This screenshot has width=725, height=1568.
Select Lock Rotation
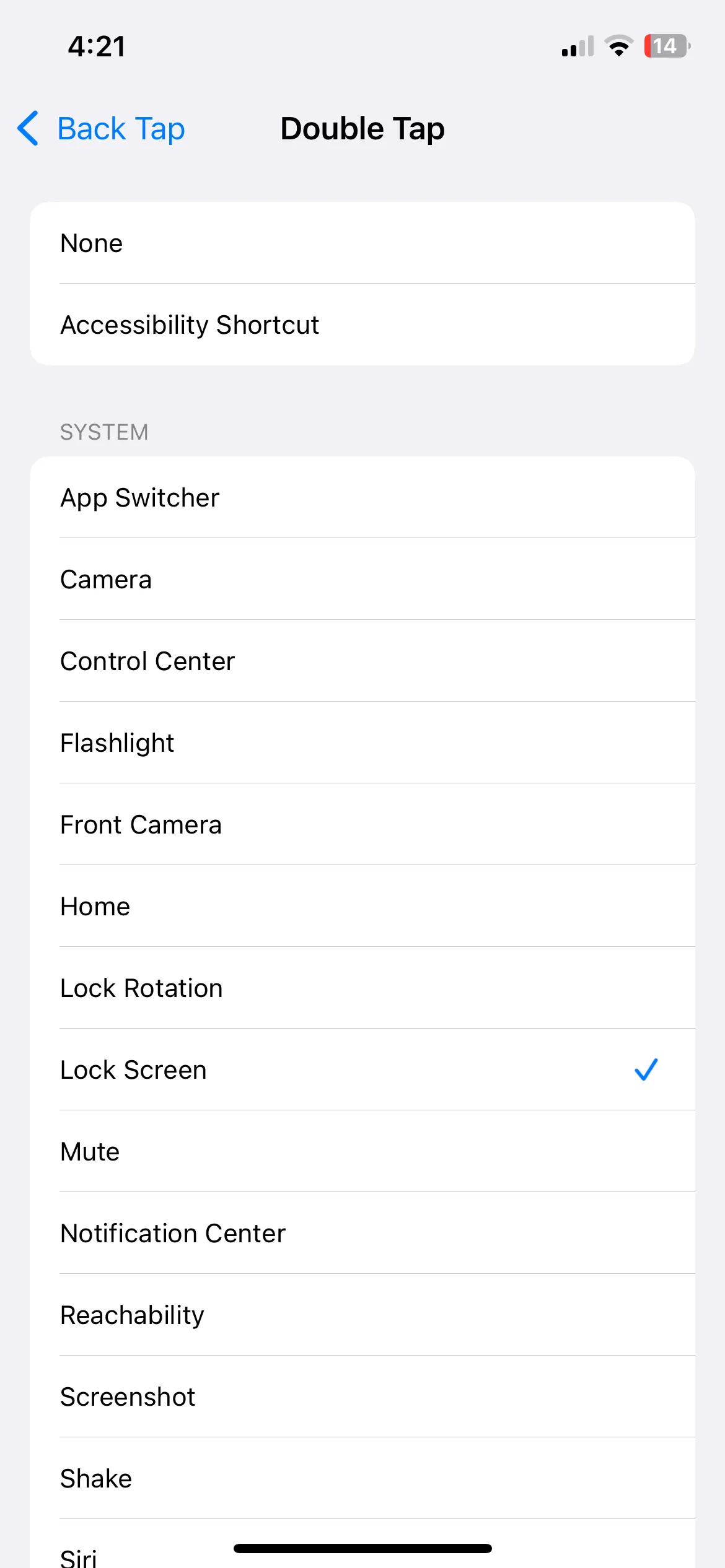tap(362, 988)
